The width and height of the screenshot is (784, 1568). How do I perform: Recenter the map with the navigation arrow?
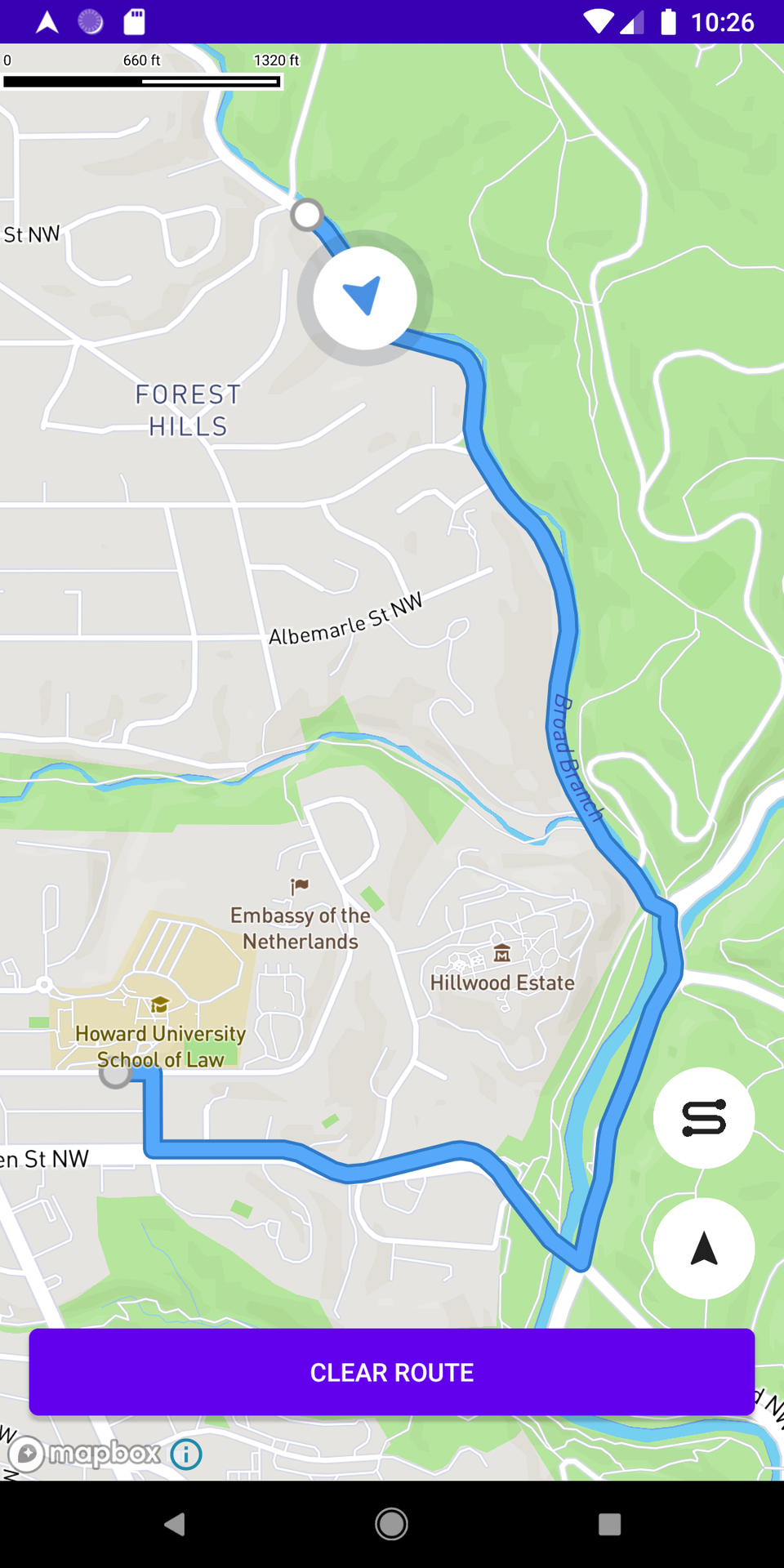click(x=704, y=1249)
